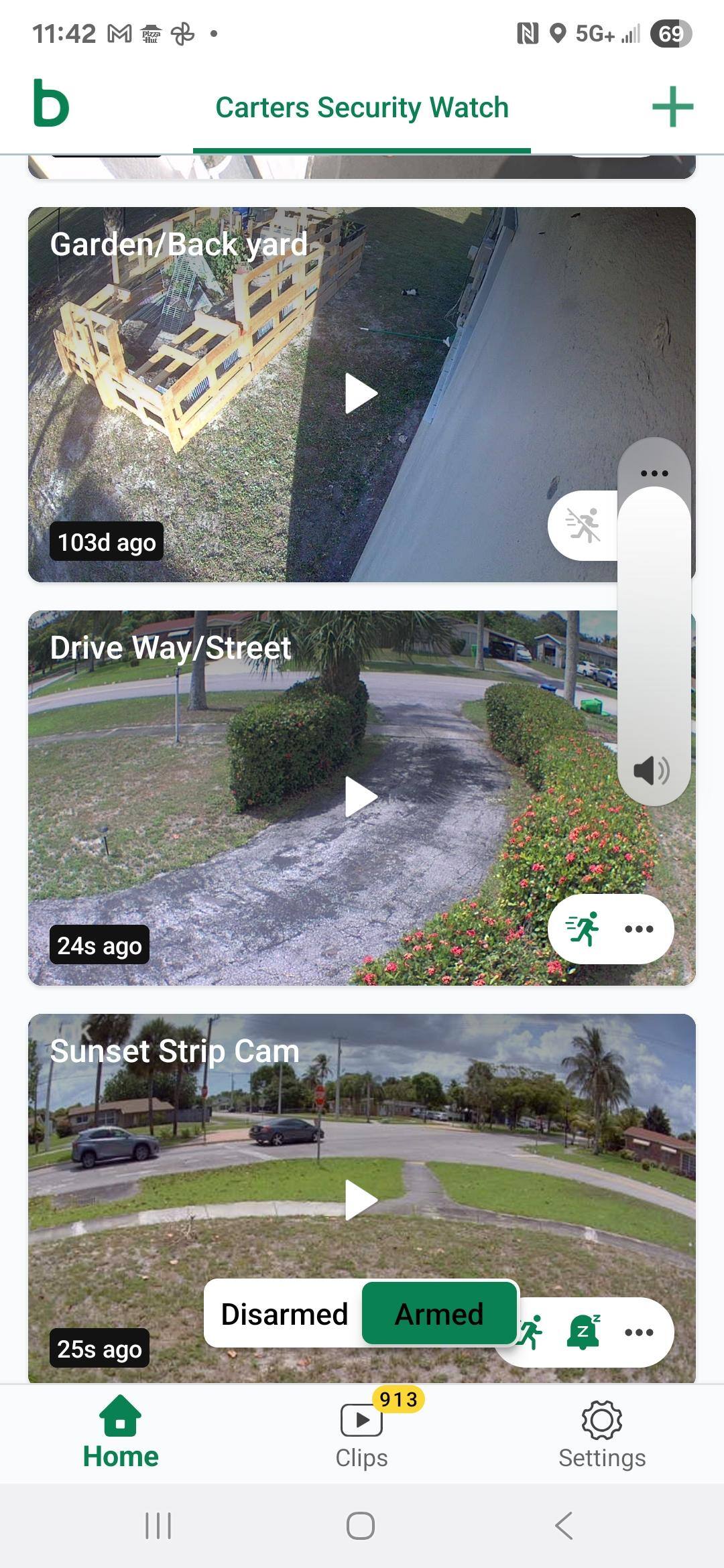Viewport: 724px width, 1568px height.
Task: Open more options for Drive Way/Street
Action: pyautogui.click(x=639, y=929)
